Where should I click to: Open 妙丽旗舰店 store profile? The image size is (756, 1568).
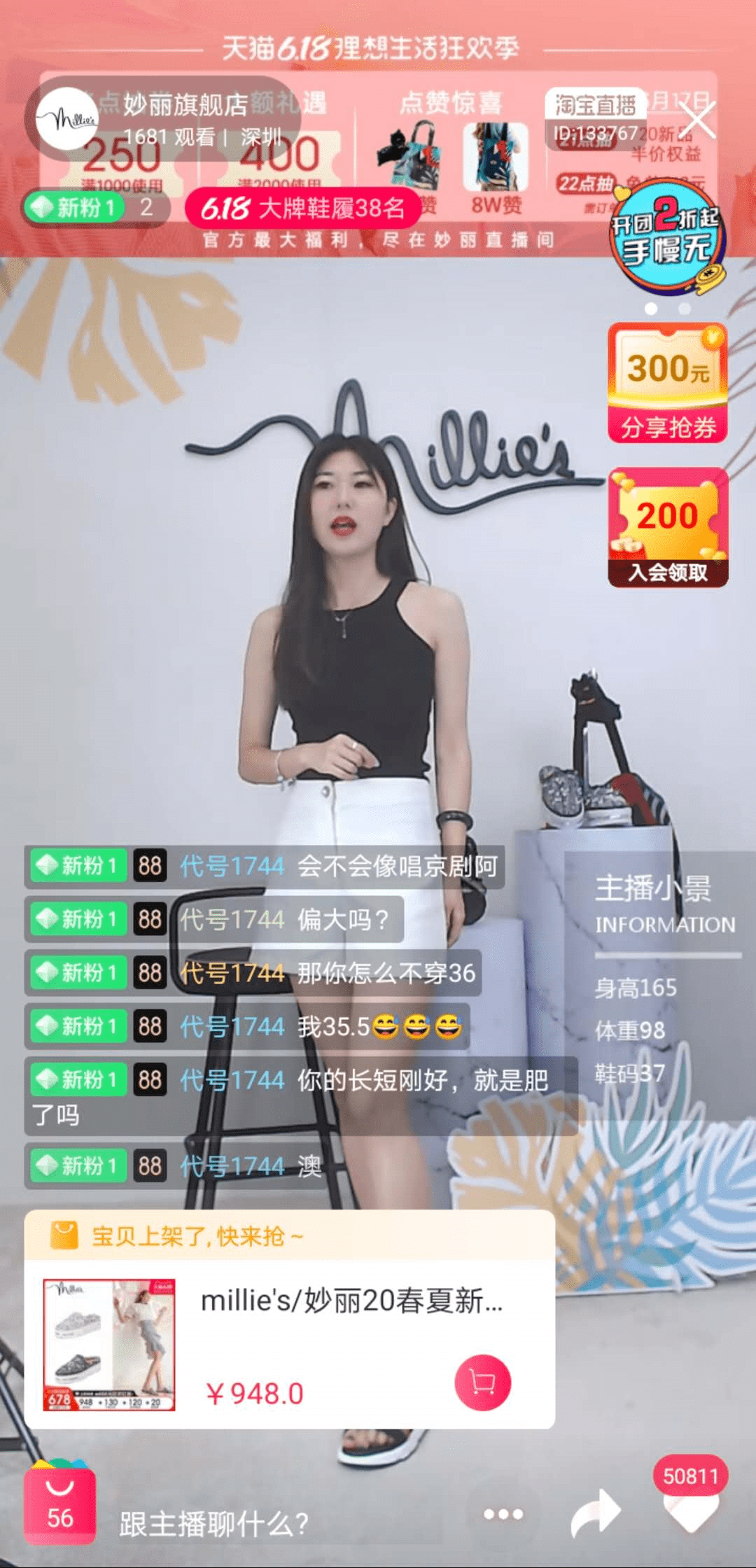pos(185,105)
